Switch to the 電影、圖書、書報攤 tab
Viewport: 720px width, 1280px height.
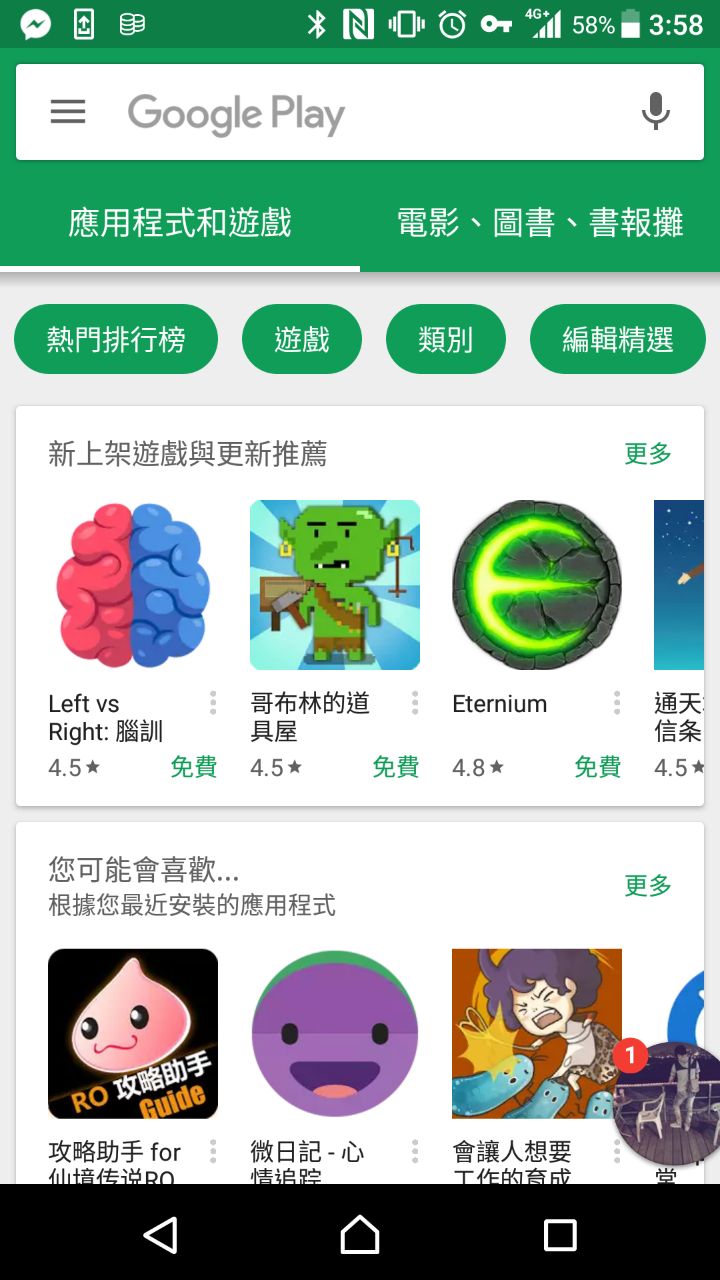click(540, 222)
